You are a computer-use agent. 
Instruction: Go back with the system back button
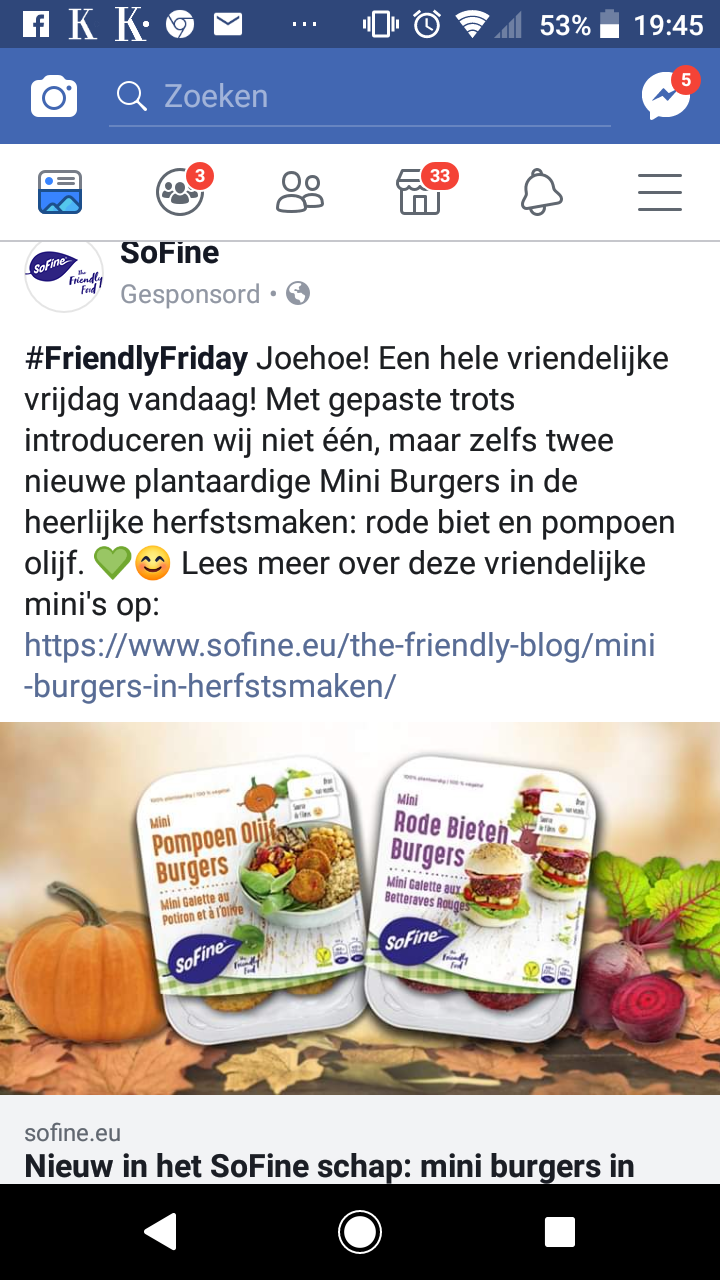(x=160, y=1232)
